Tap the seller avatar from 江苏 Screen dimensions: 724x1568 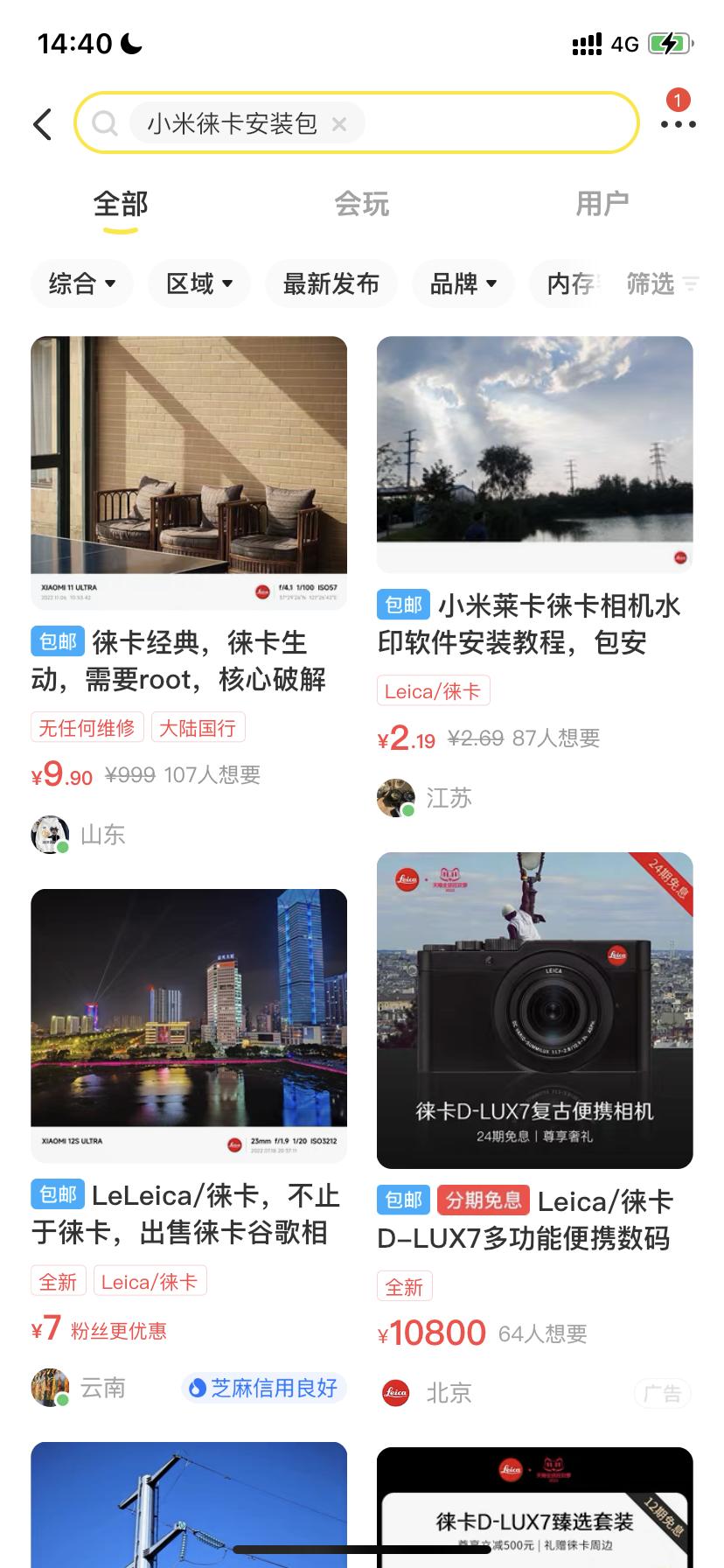click(395, 797)
